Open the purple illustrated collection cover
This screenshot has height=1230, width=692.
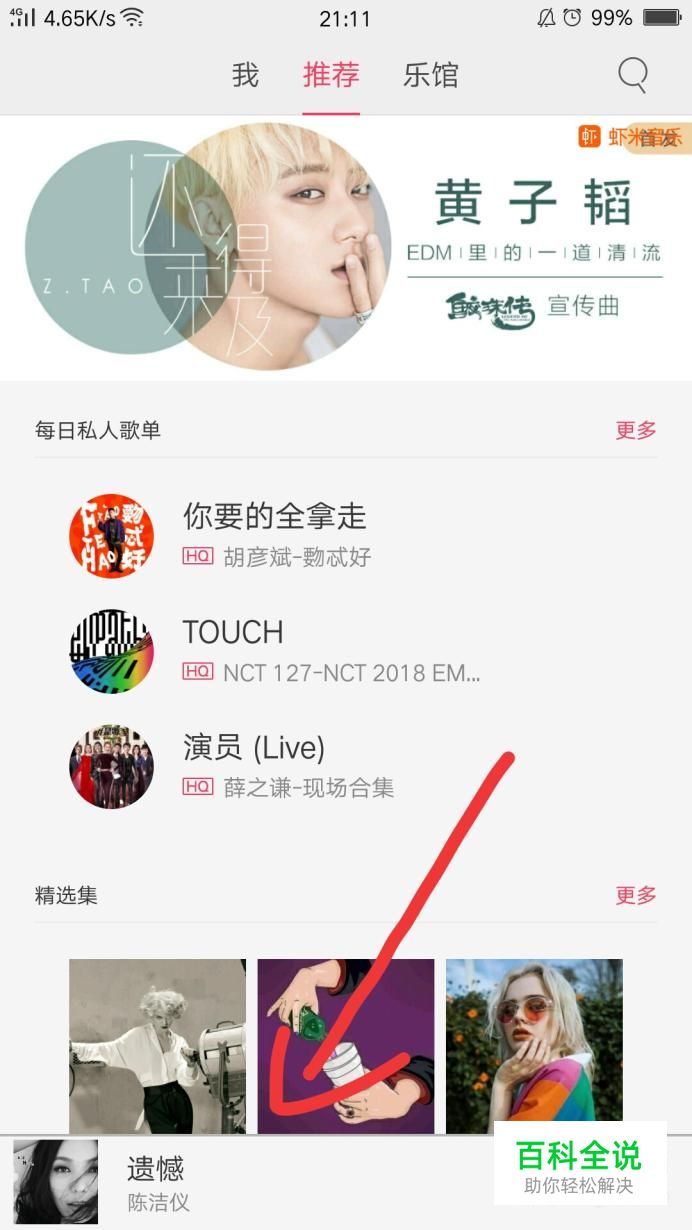pyautogui.click(x=346, y=1045)
